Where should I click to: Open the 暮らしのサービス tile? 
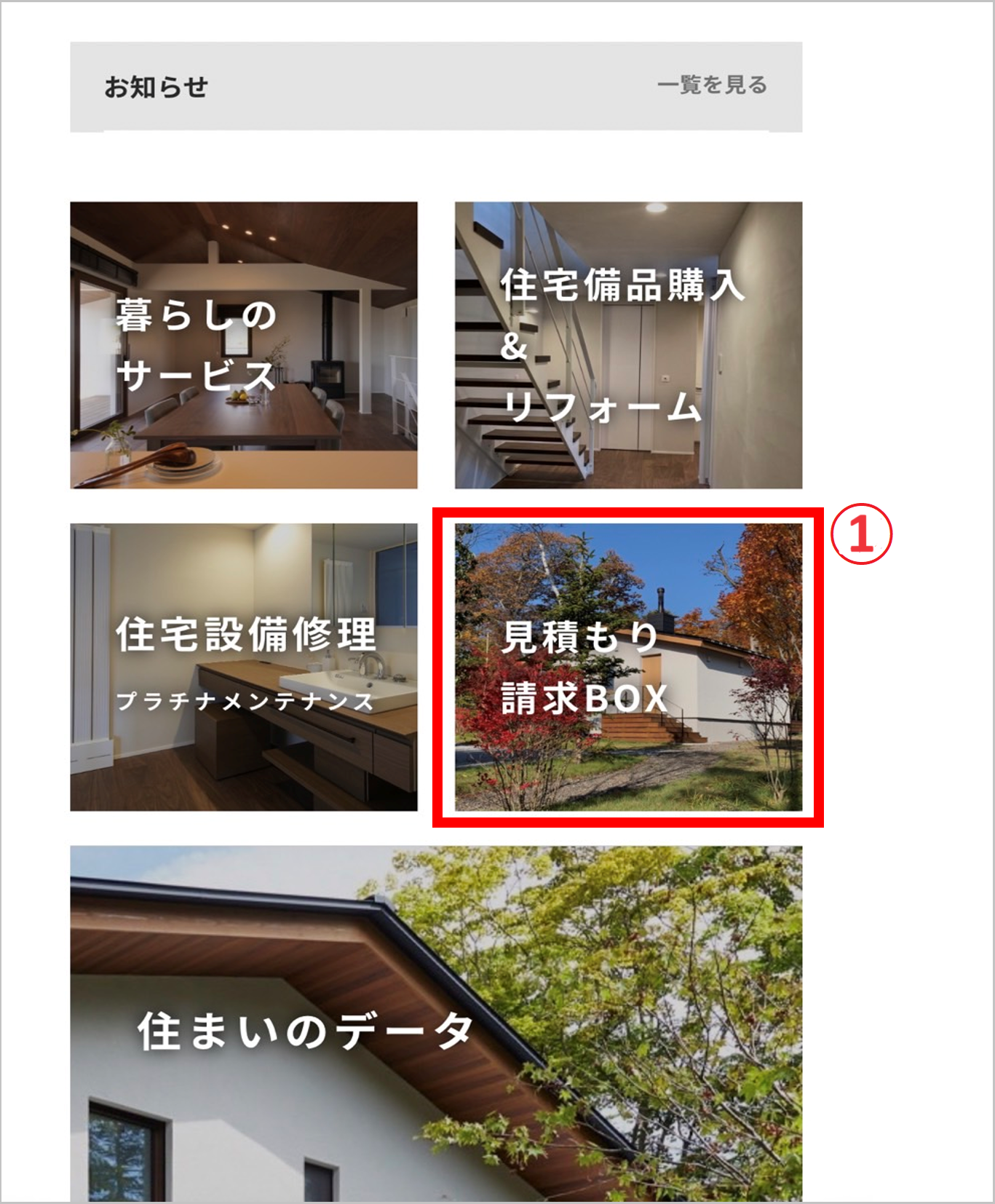click(x=244, y=345)
